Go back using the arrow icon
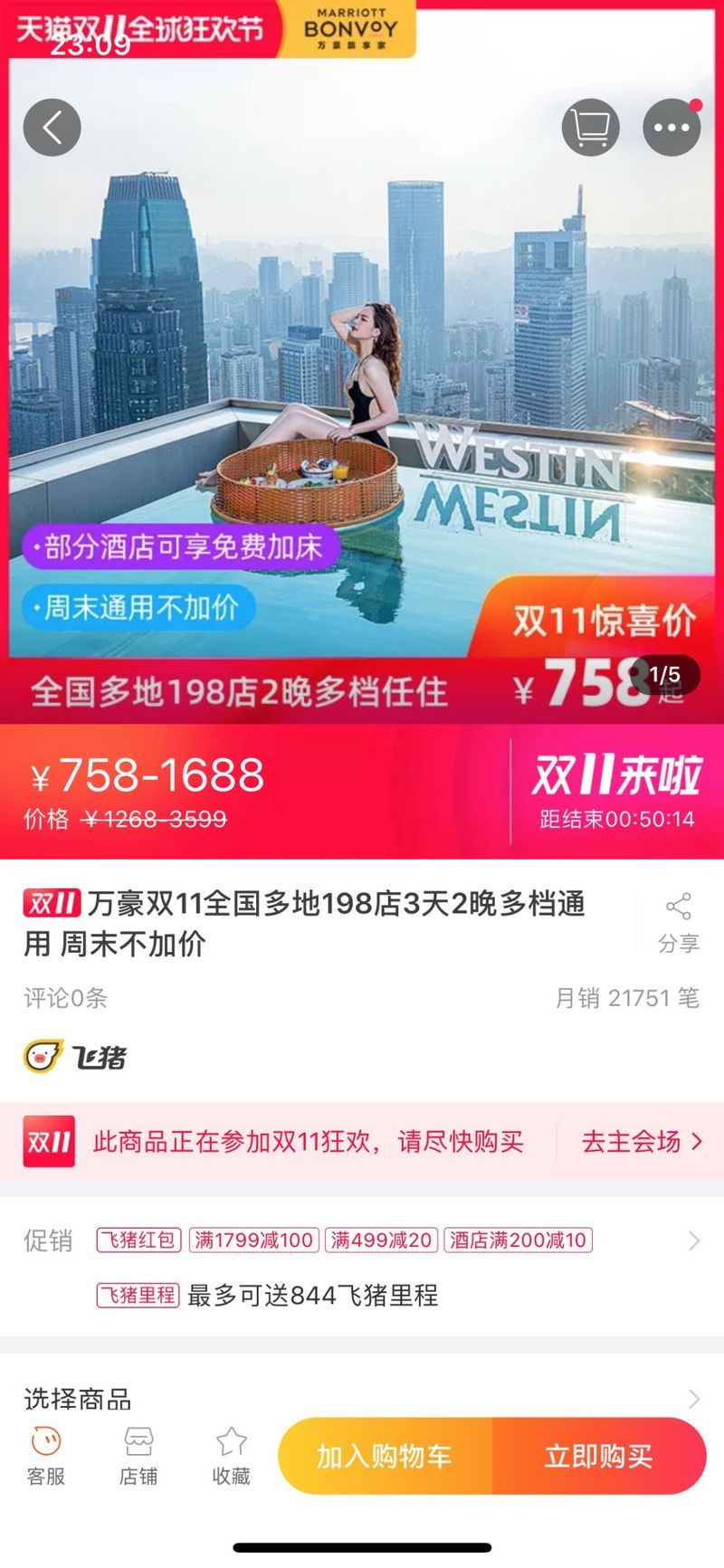 52,128
